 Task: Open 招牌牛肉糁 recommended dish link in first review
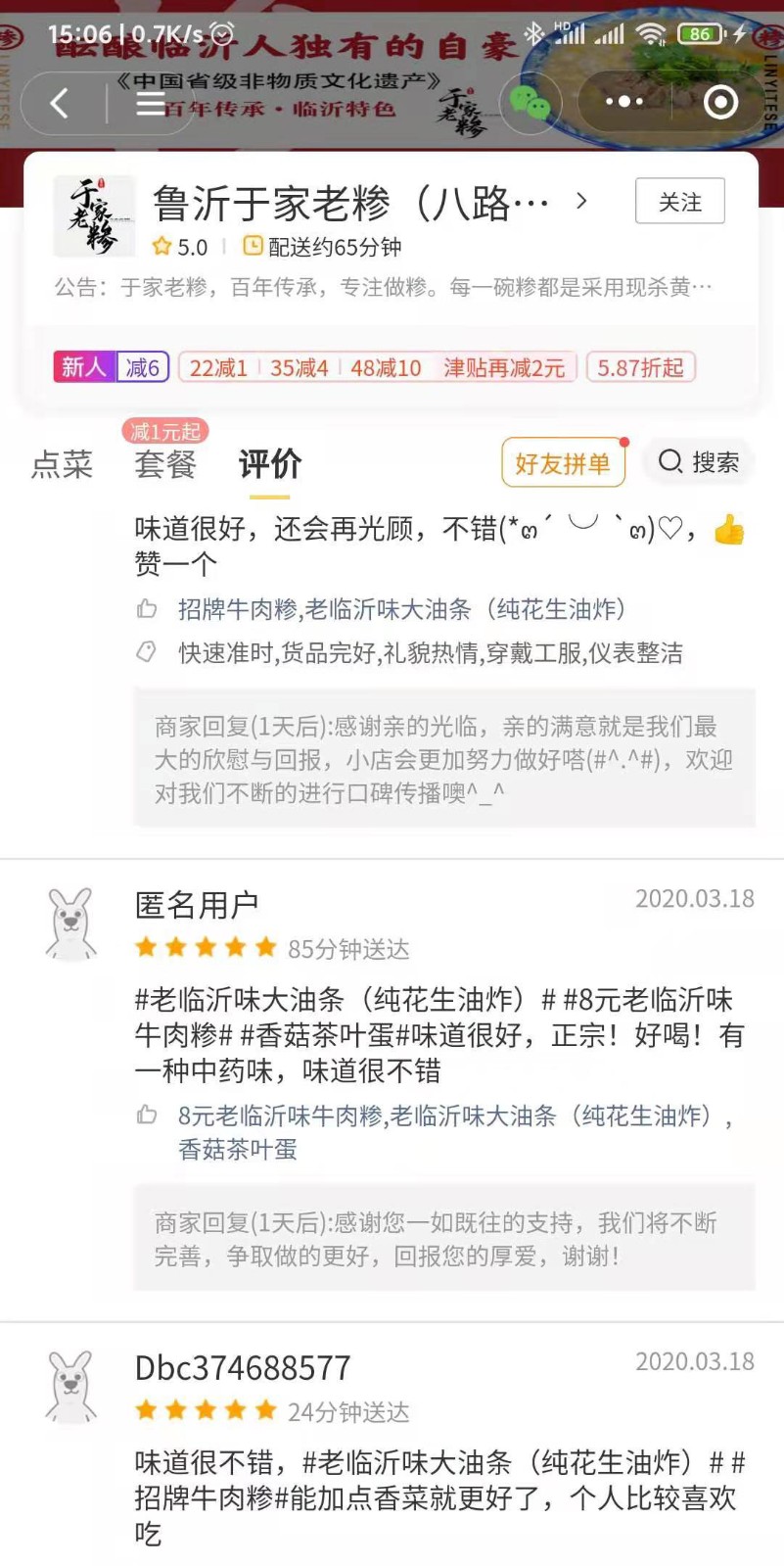coord(238,609)
